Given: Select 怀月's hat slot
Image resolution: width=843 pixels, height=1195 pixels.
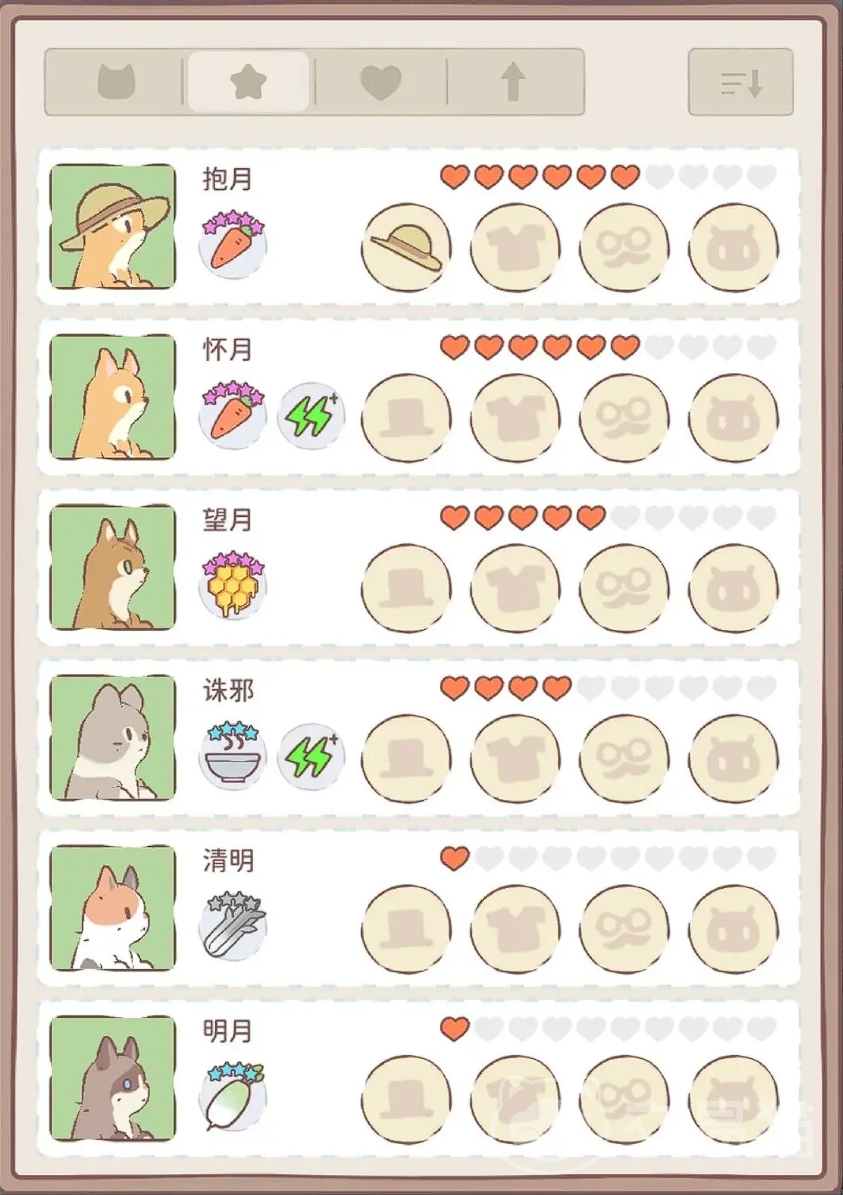Looking at the screenshot, I should point(406,418).
